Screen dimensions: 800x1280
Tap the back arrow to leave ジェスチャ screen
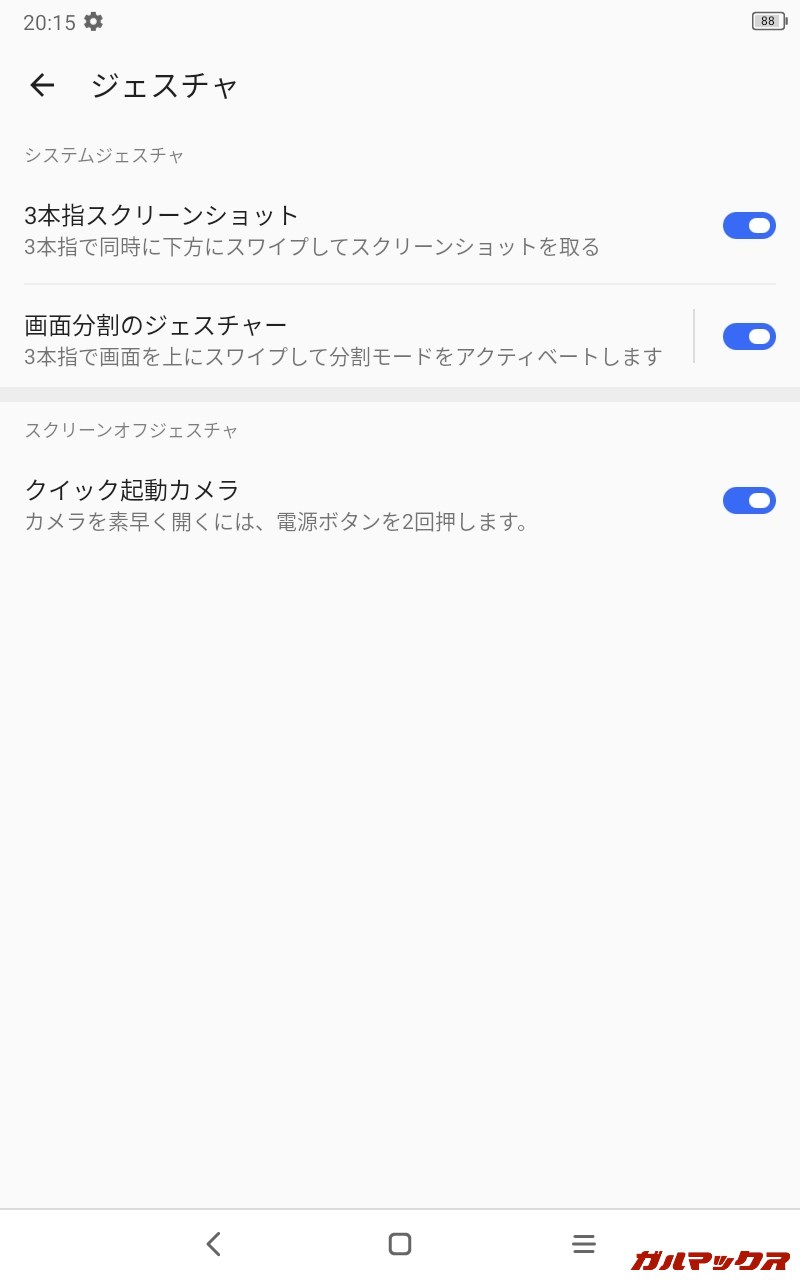[42, 86]
